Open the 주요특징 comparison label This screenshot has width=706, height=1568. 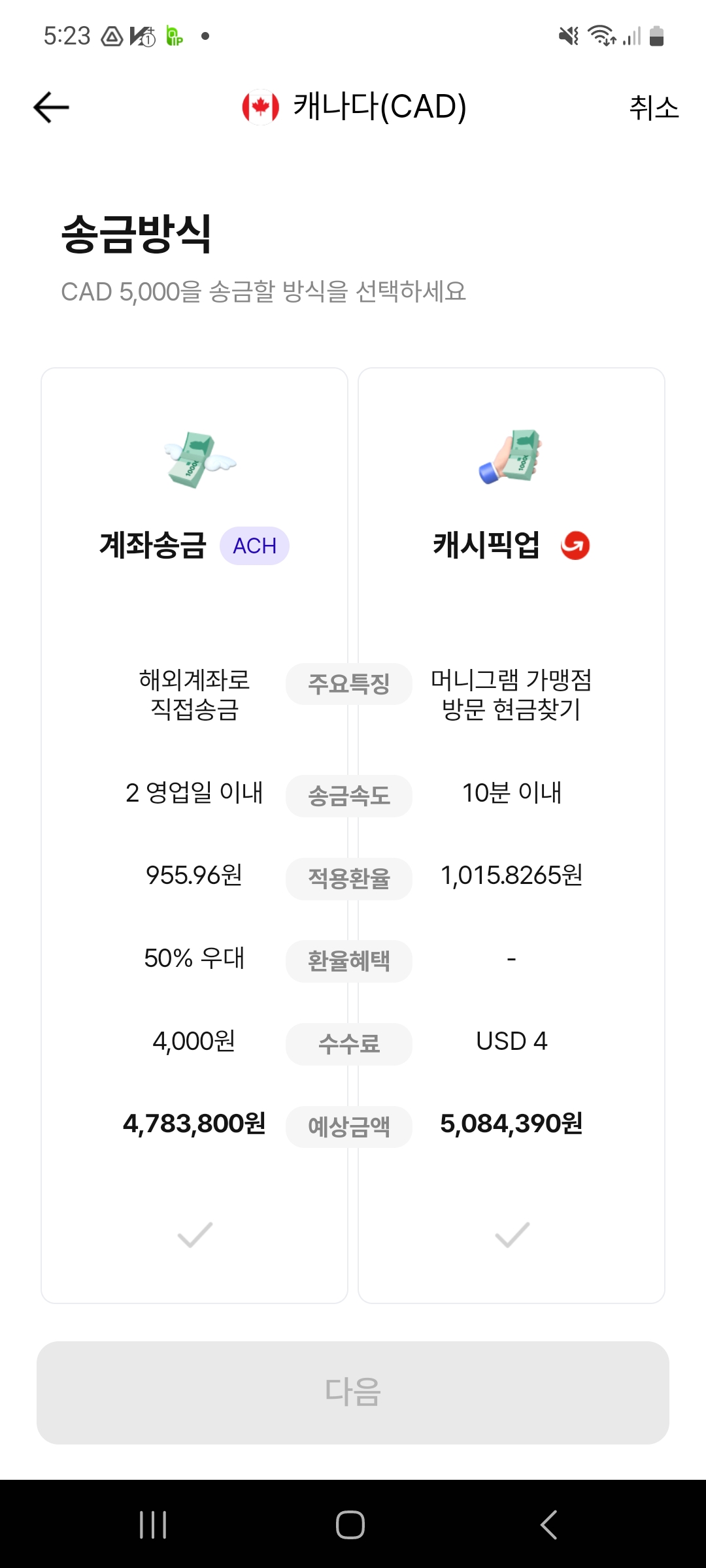[348, 684]
